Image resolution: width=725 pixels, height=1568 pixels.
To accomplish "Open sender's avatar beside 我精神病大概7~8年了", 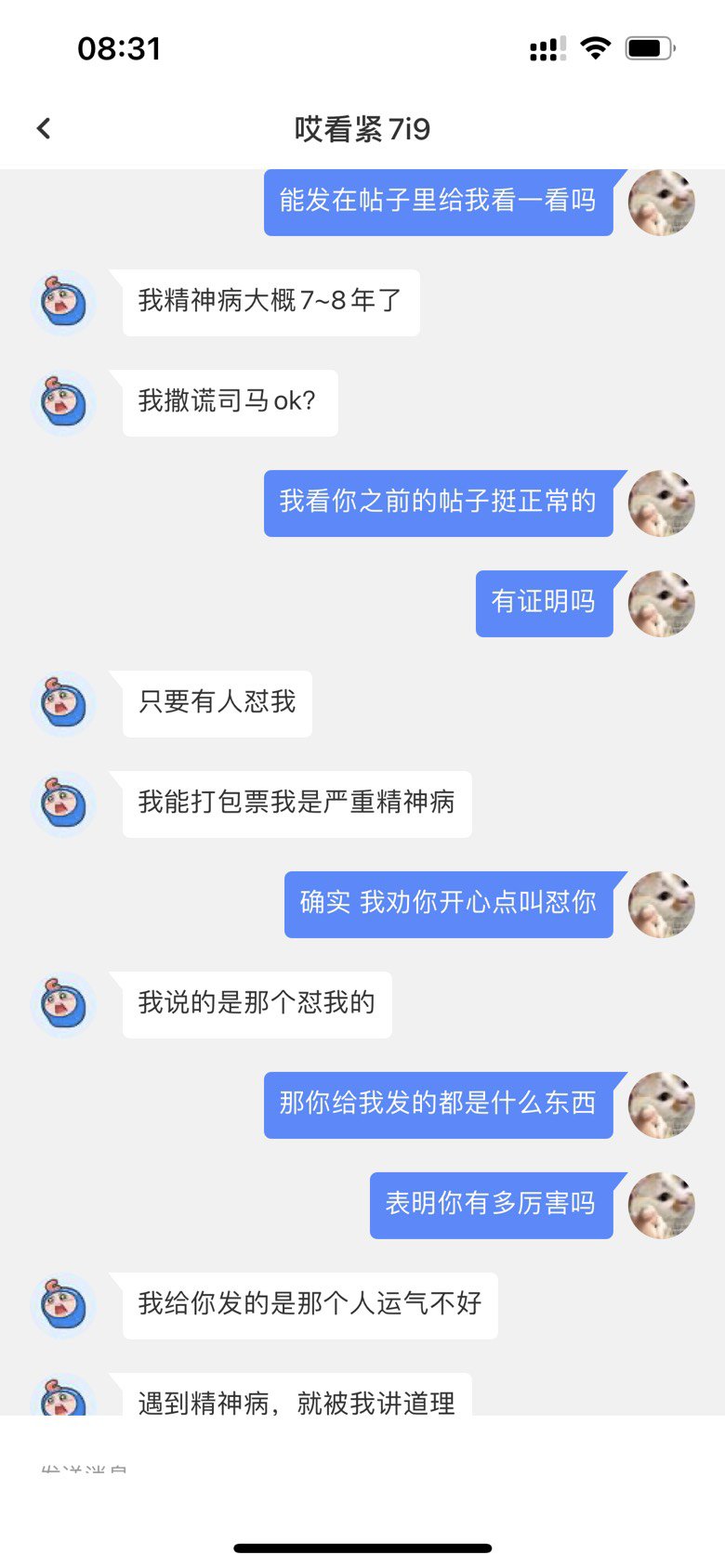I will (63, 303).
